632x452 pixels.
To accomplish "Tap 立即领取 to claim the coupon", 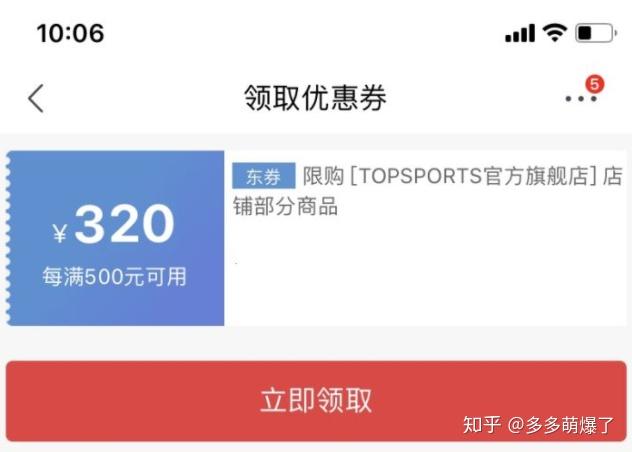I will click(316, 400).
